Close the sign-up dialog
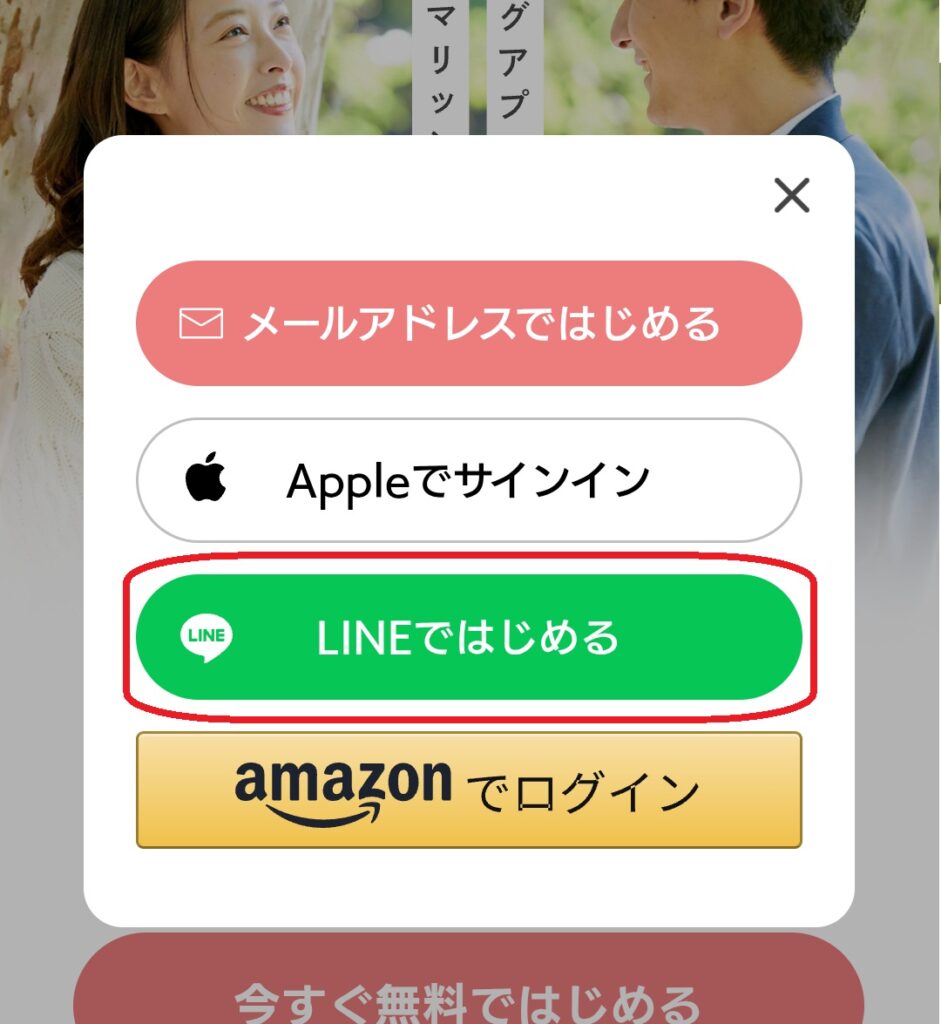941x1024 pixels. 791,196
